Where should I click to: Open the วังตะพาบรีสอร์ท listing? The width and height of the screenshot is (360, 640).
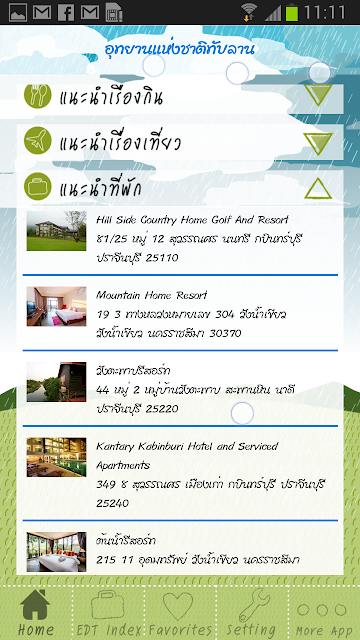tap(180, 388)
